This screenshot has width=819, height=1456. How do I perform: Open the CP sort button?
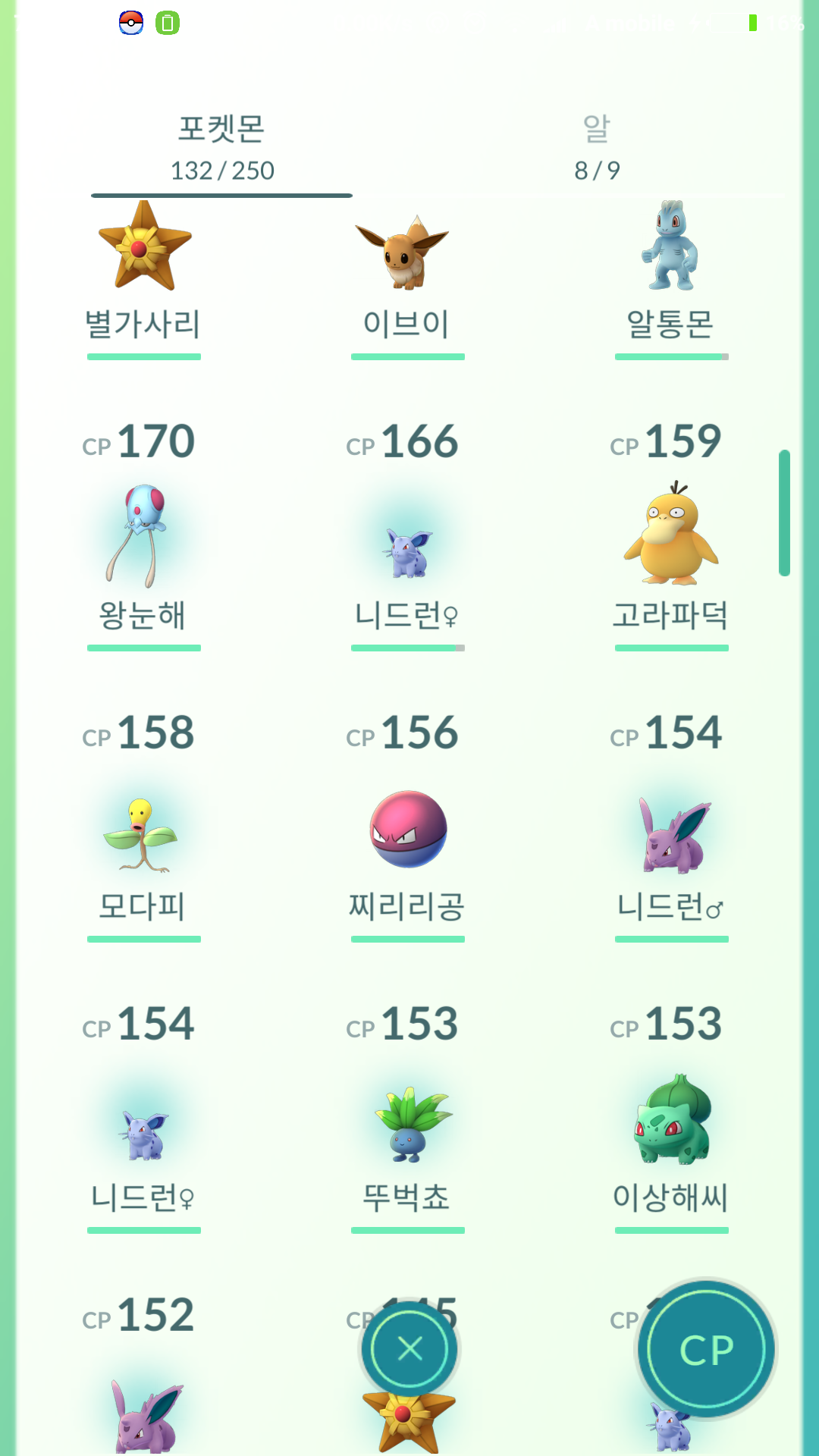(x=707, y=1348)
